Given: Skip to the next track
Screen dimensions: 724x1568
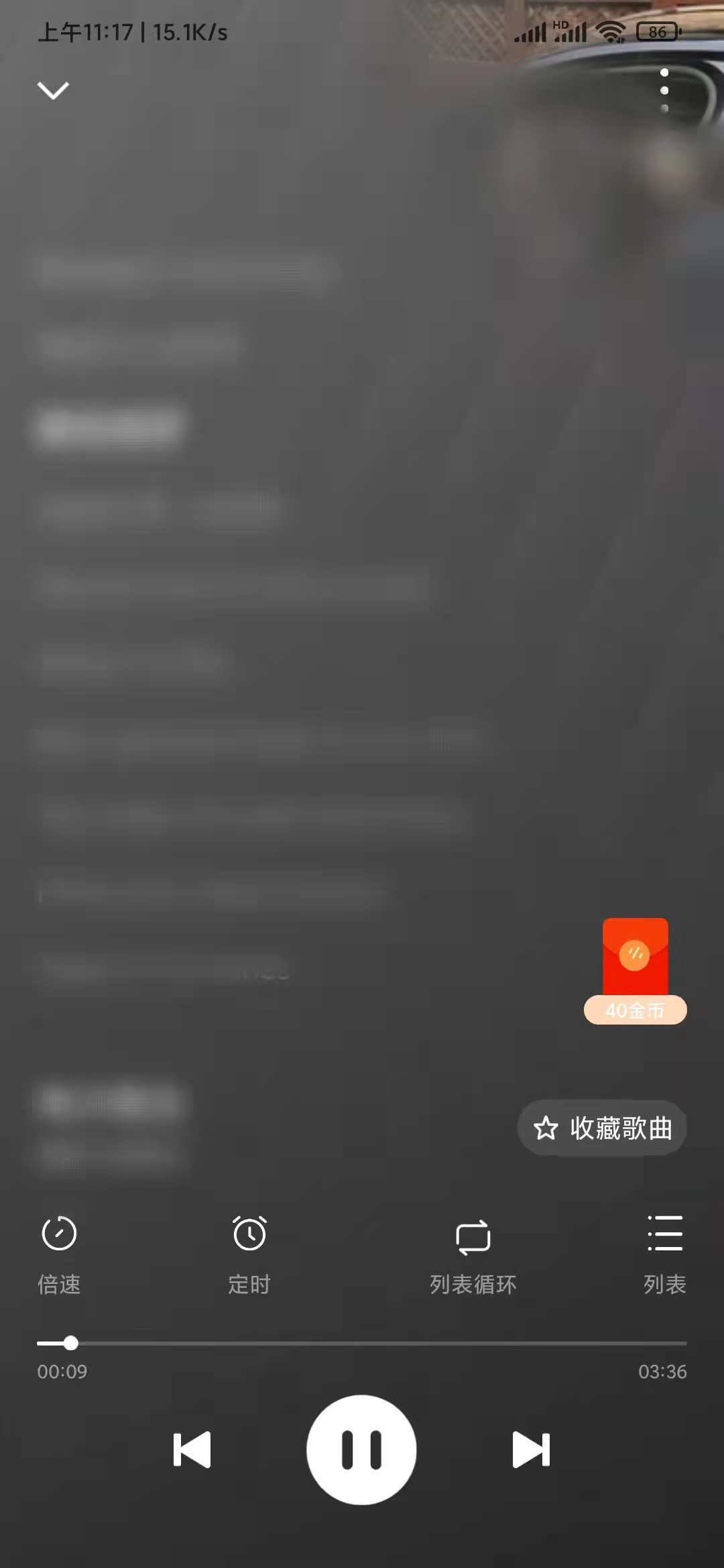Looking at the screenshot, I should (531, 1449).
